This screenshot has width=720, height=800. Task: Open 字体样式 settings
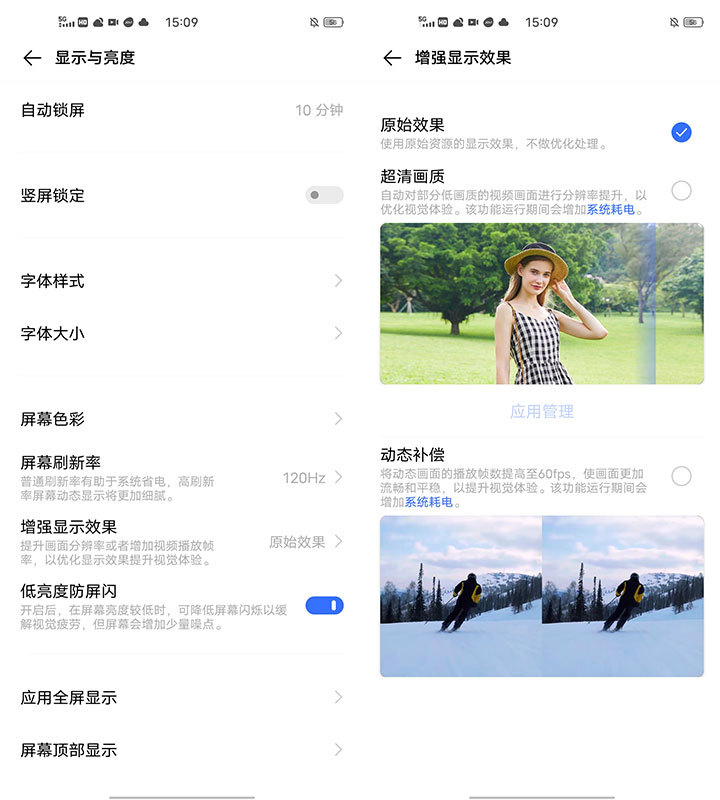click(x=180, y=281)
